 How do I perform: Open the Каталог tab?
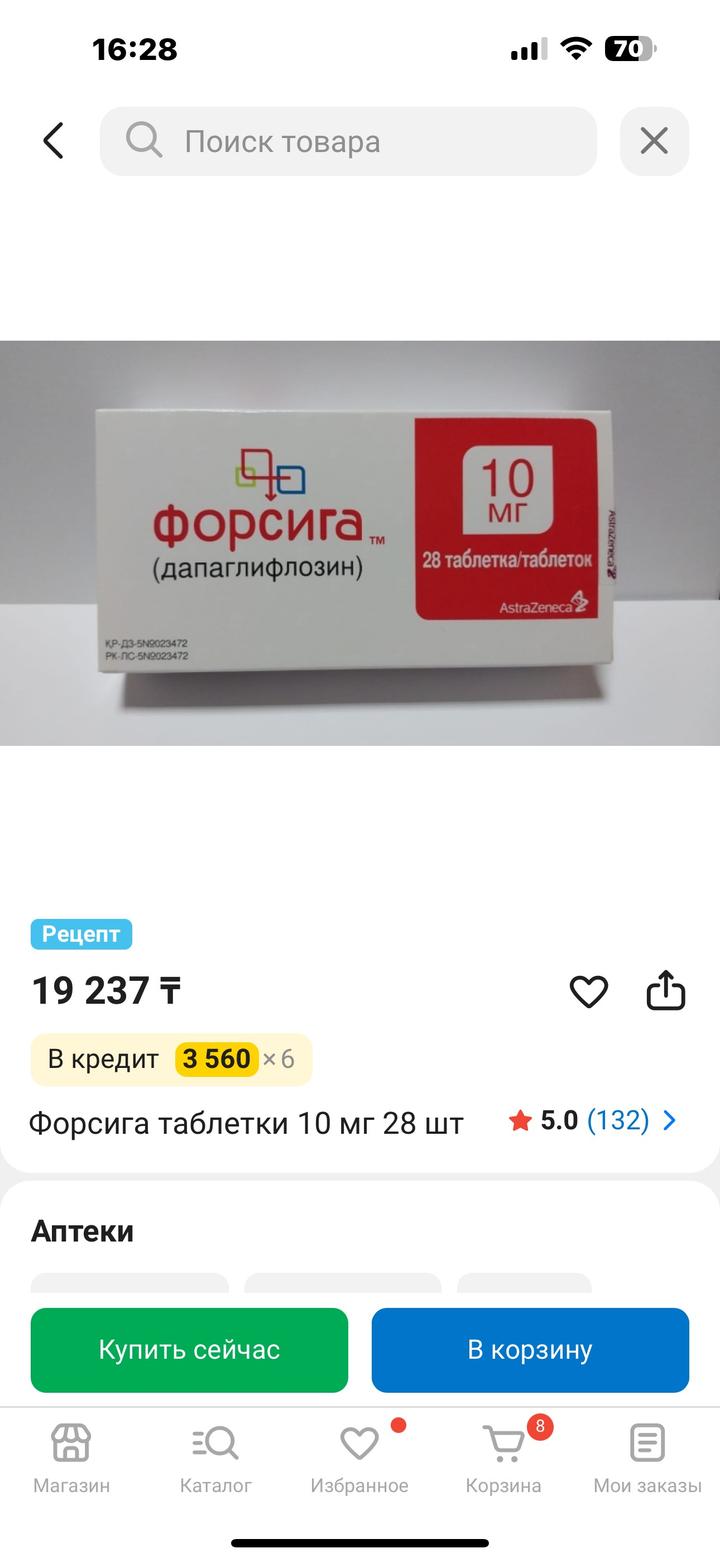[216, 1458]
